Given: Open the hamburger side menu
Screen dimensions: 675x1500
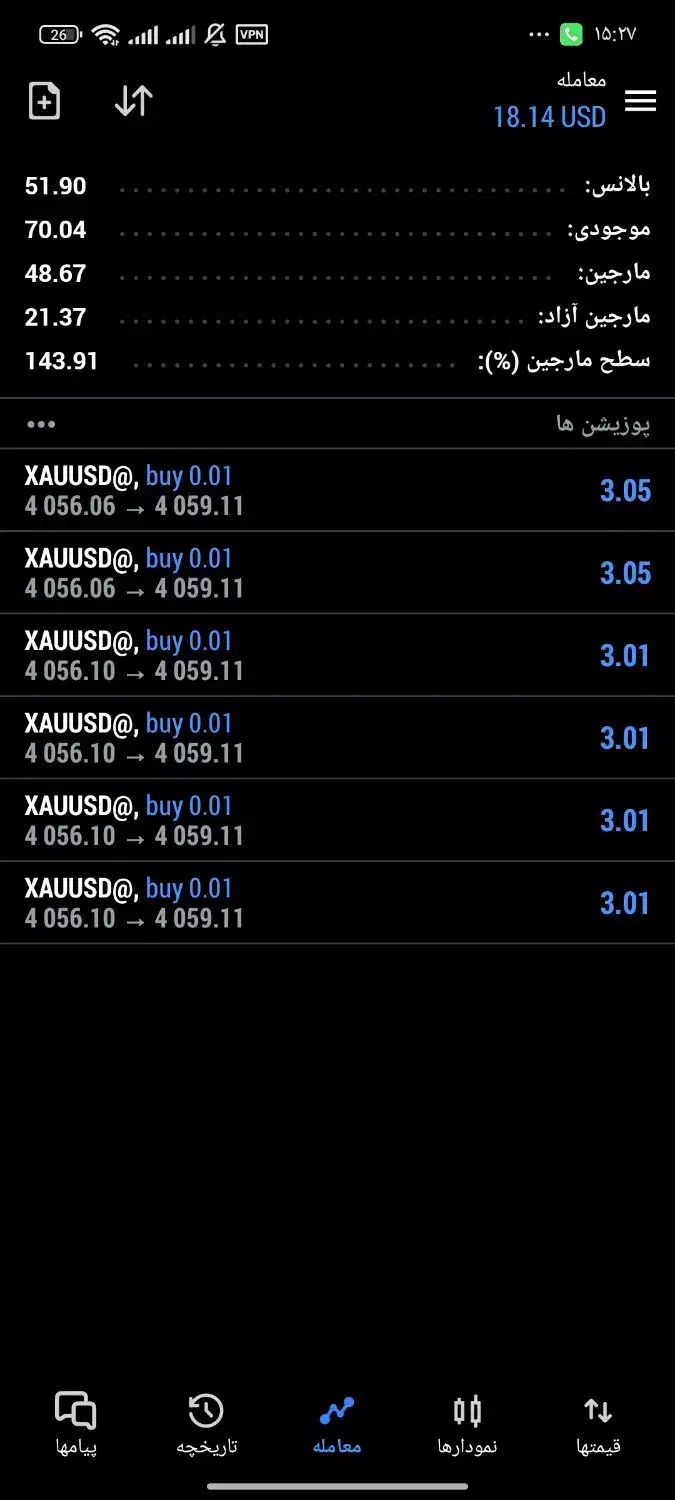Looking at the screenshot, I should 640,101.
